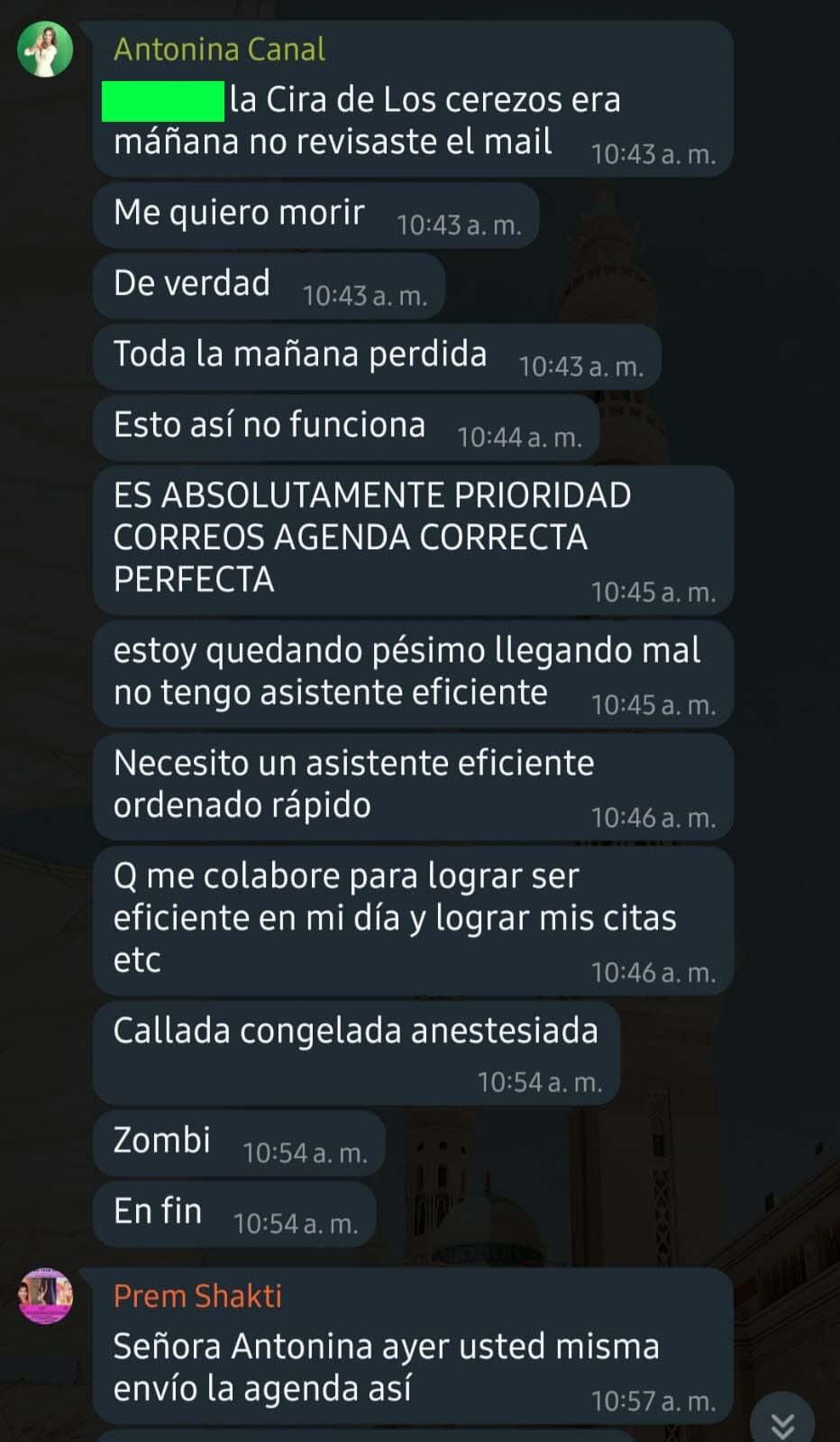The image size is (840, 1442).
Task: Open Prem Shakti's profile picture
Action: pos(45,1296)
